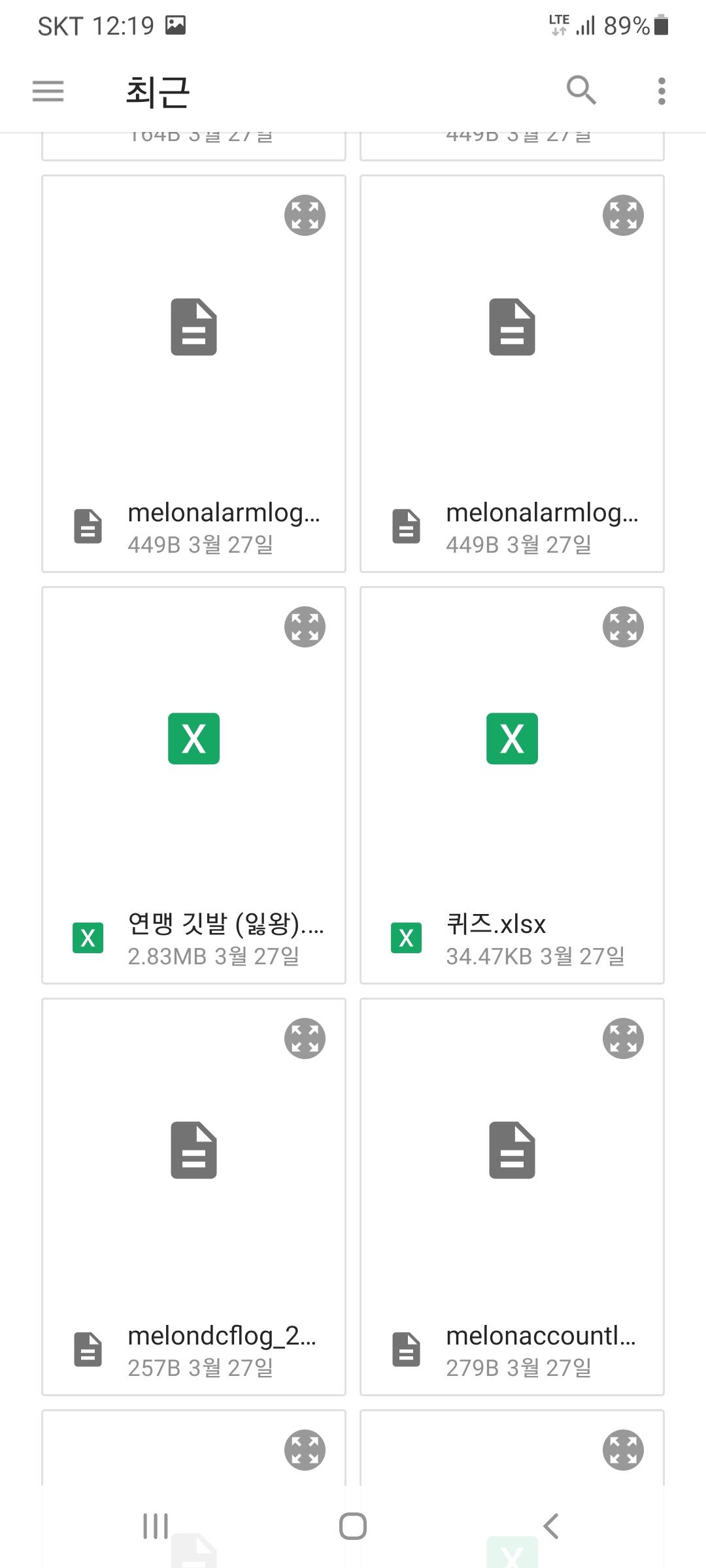This screenshot has width=706, height=1568.
Task: Open the overflow menu
Action: point(662,91)
